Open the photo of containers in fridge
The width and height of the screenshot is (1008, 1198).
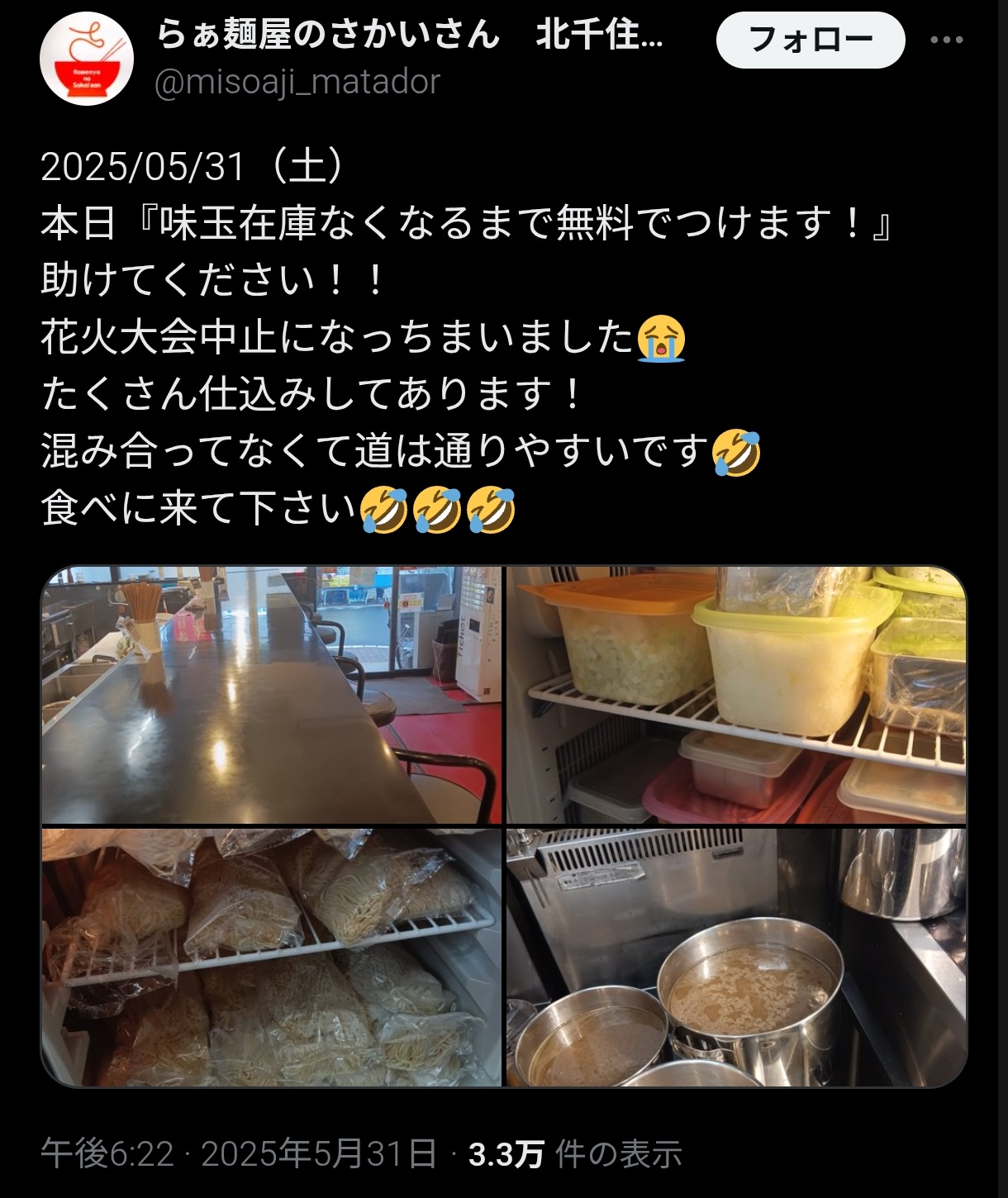735,695
